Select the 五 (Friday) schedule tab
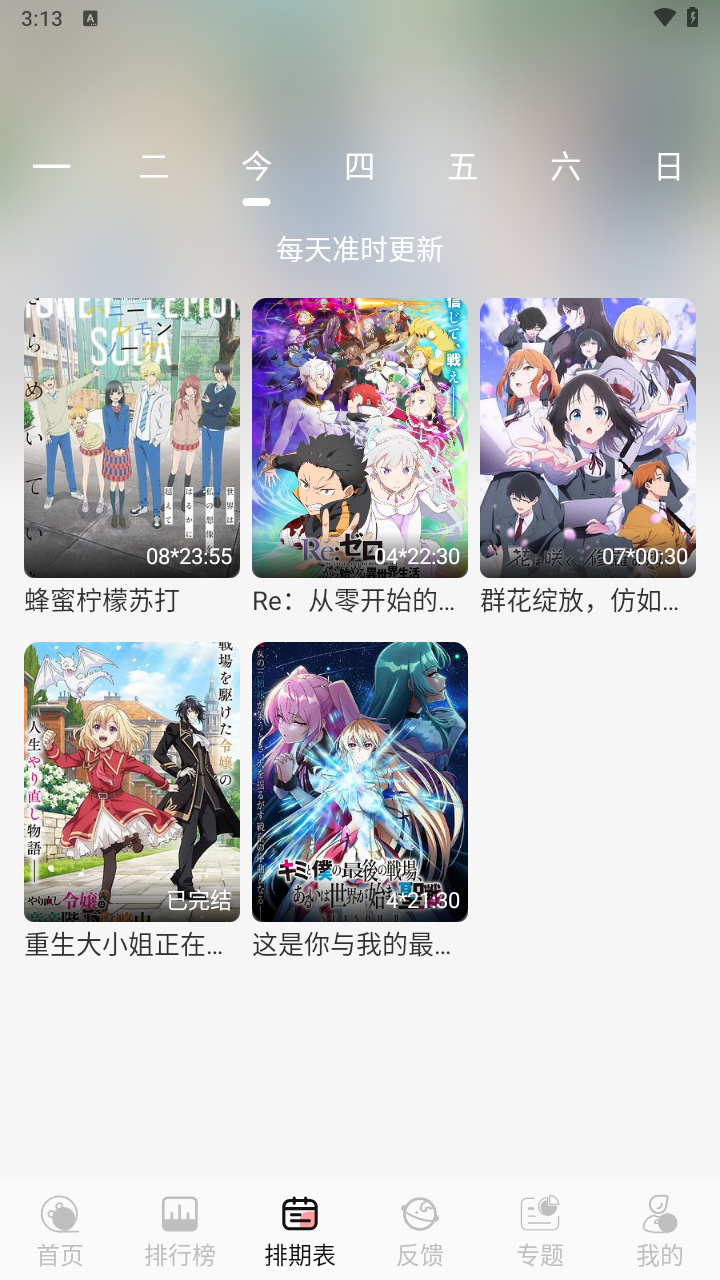This screenshot has height=1280, width=720. point(462,167)
